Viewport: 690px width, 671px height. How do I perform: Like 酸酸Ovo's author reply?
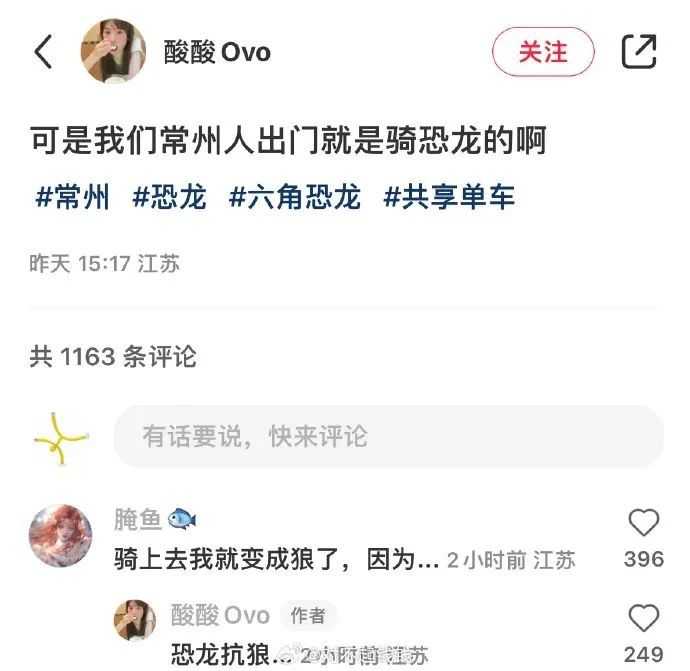pyautogui.click(x=643, y=618)
